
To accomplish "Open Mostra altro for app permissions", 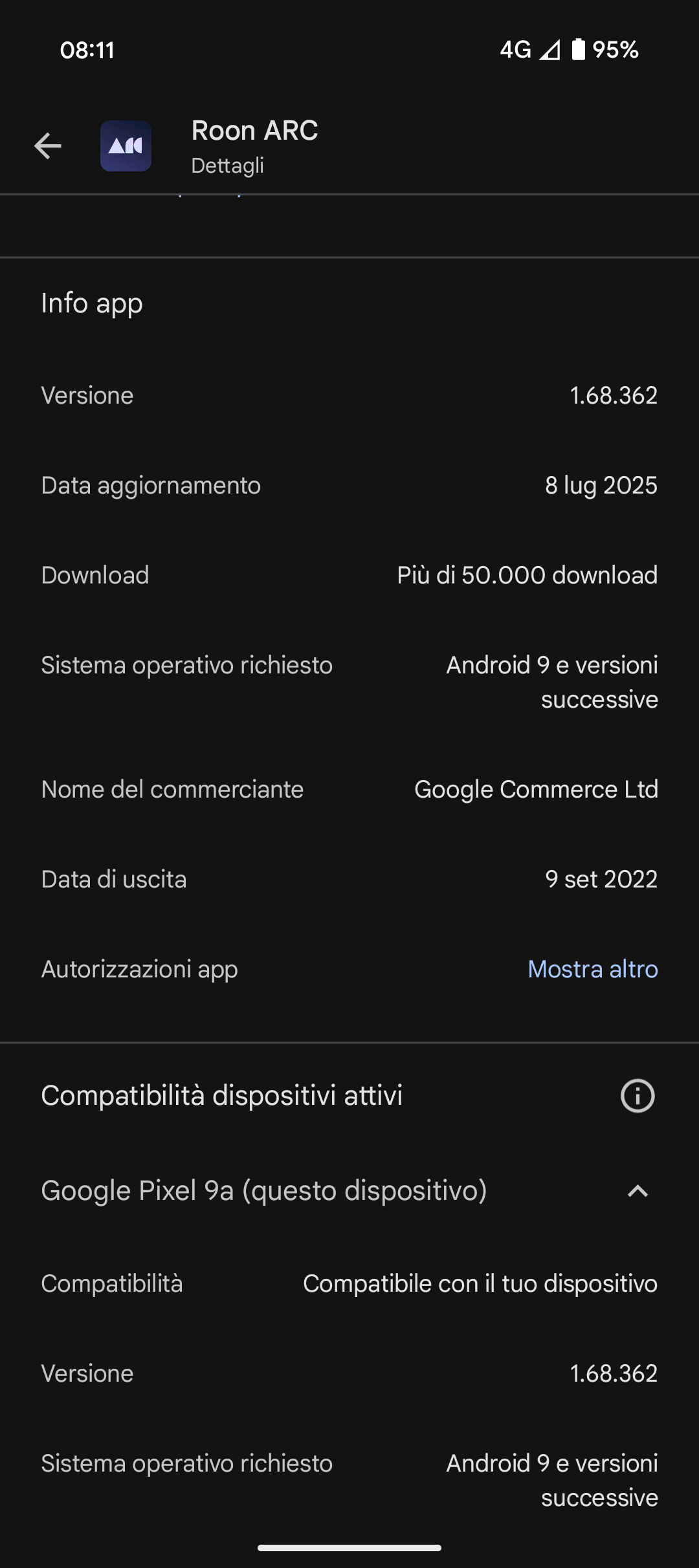I will tap(592, 969).
